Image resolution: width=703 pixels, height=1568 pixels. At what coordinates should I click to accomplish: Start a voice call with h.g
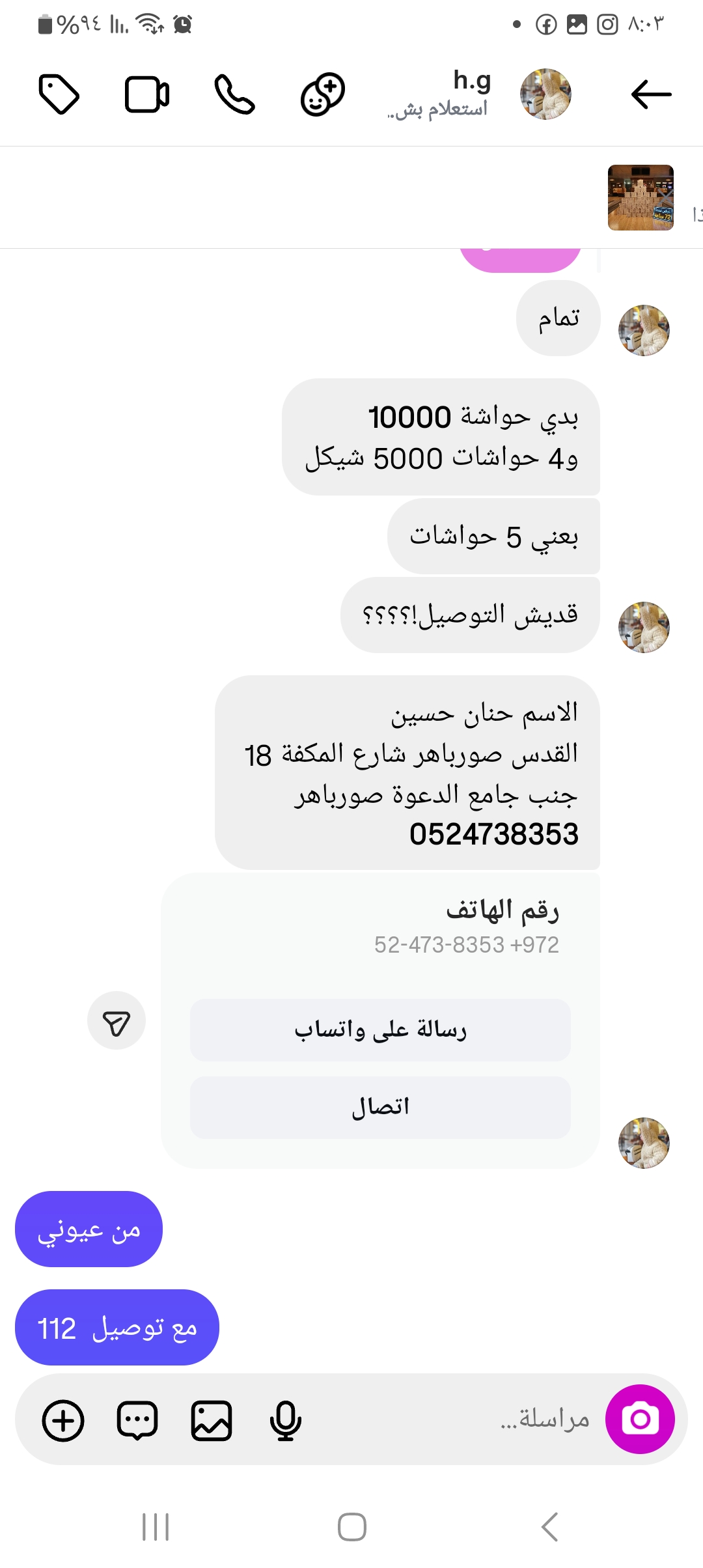234,94
